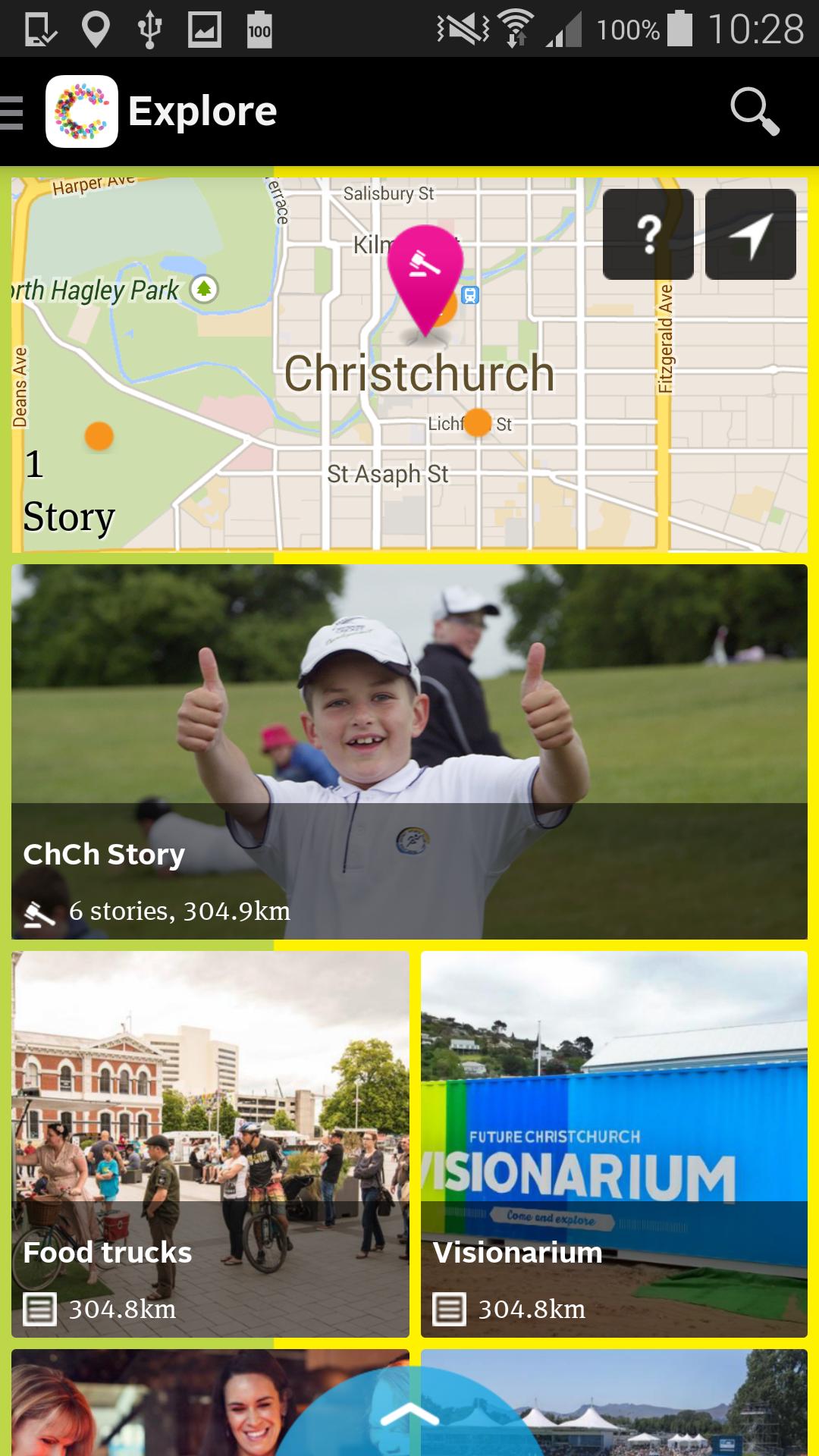Viewport: 819px width, 1456px height.
Task: Open the ChCh Story card
Action: 409,752
